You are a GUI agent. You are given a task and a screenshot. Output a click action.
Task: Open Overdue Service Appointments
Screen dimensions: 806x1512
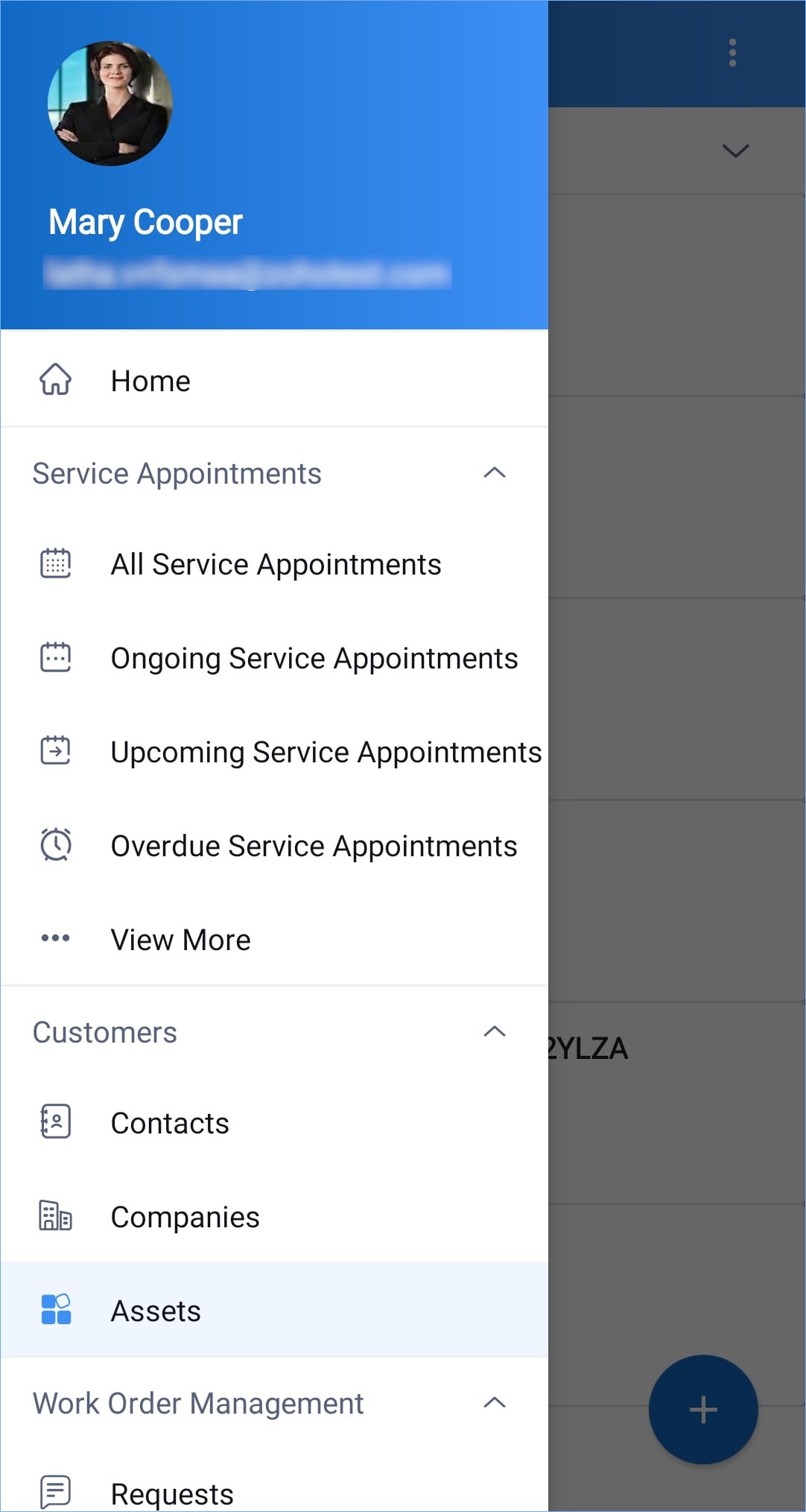(314, 847)
